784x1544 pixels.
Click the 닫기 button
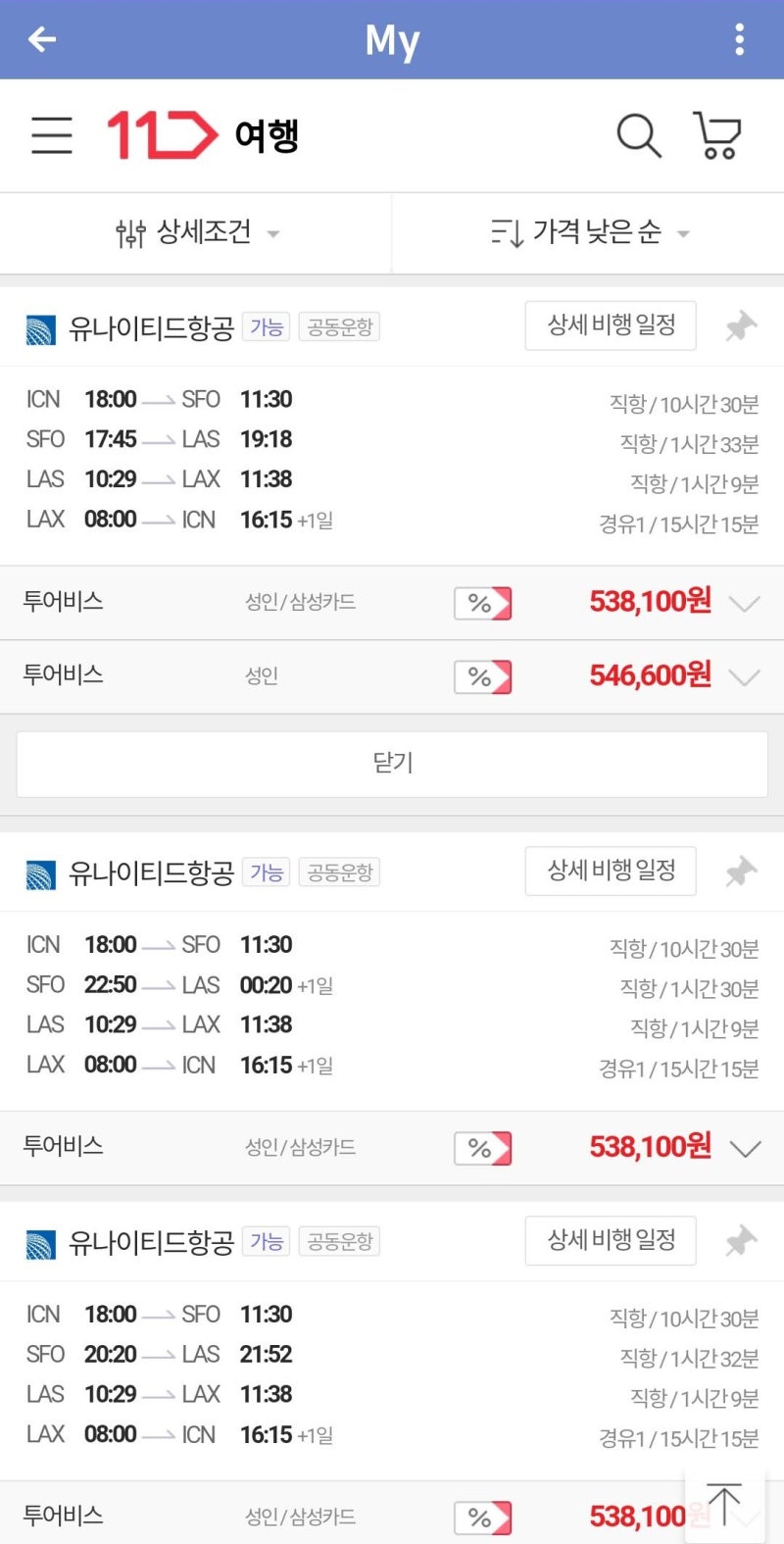pyautogui.click(x=392, y=763)
